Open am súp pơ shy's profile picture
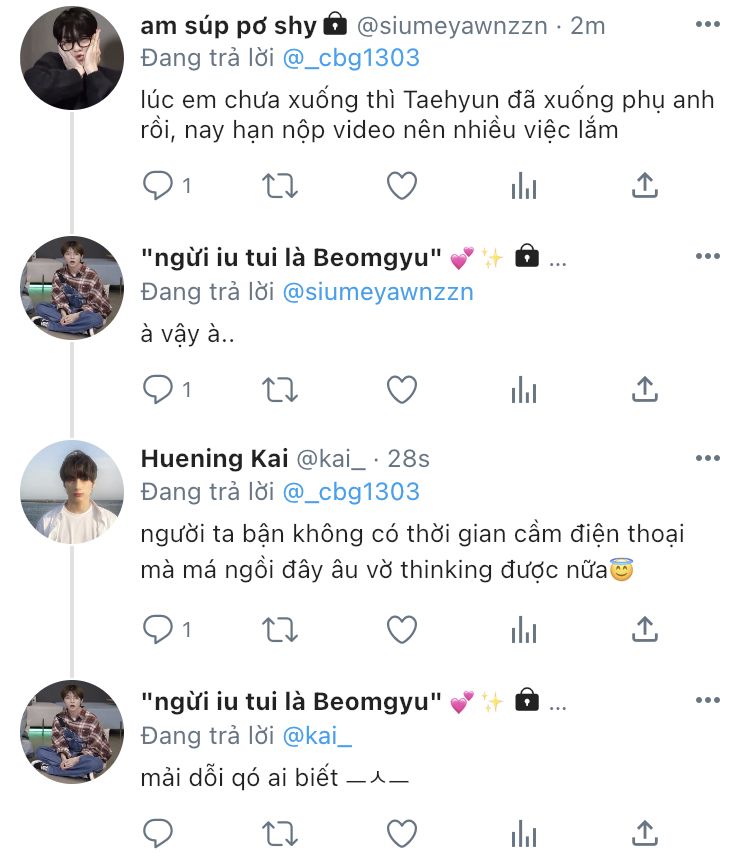Image resolution: width=750 pixels, height=856 pixels. pyautogui.click(x=72, y=58)
